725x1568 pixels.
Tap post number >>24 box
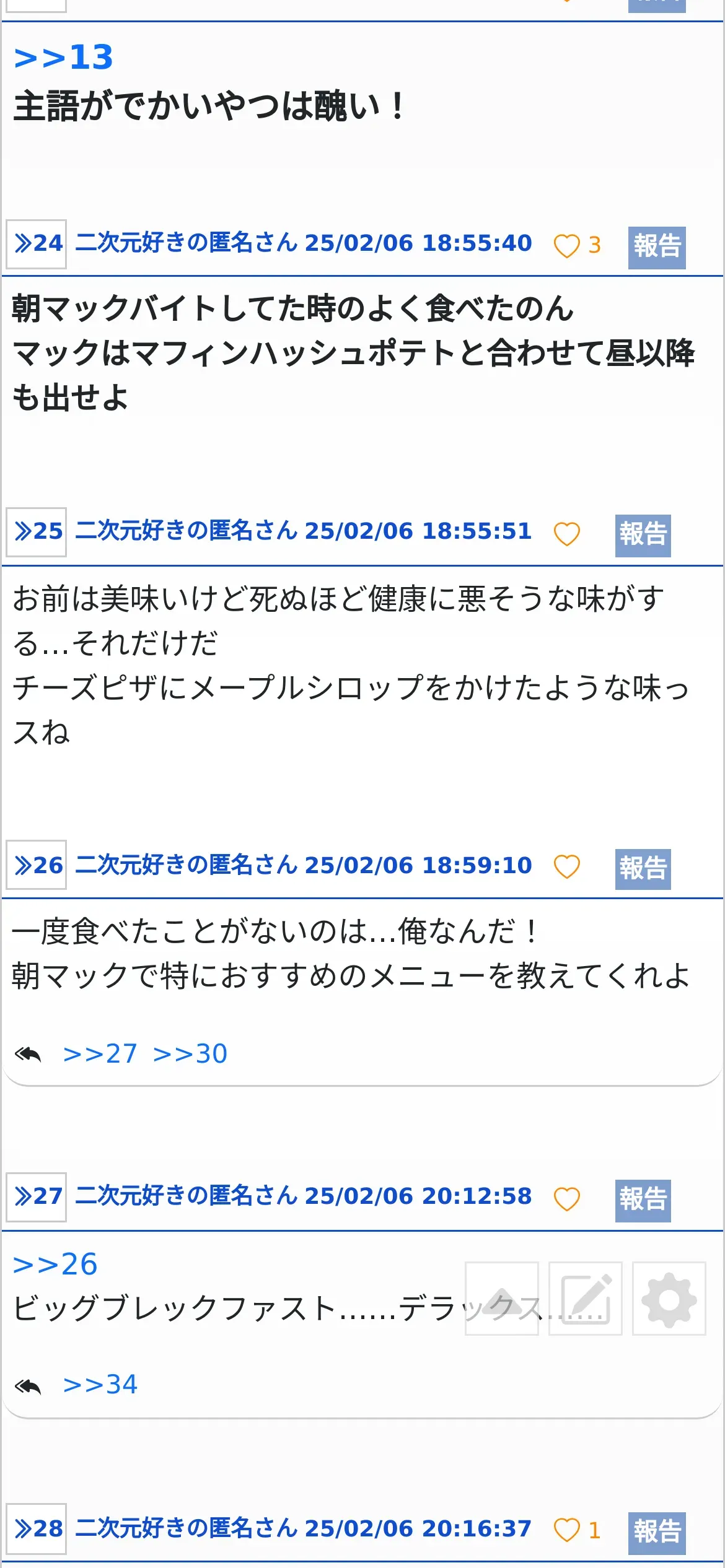[37, 244]
